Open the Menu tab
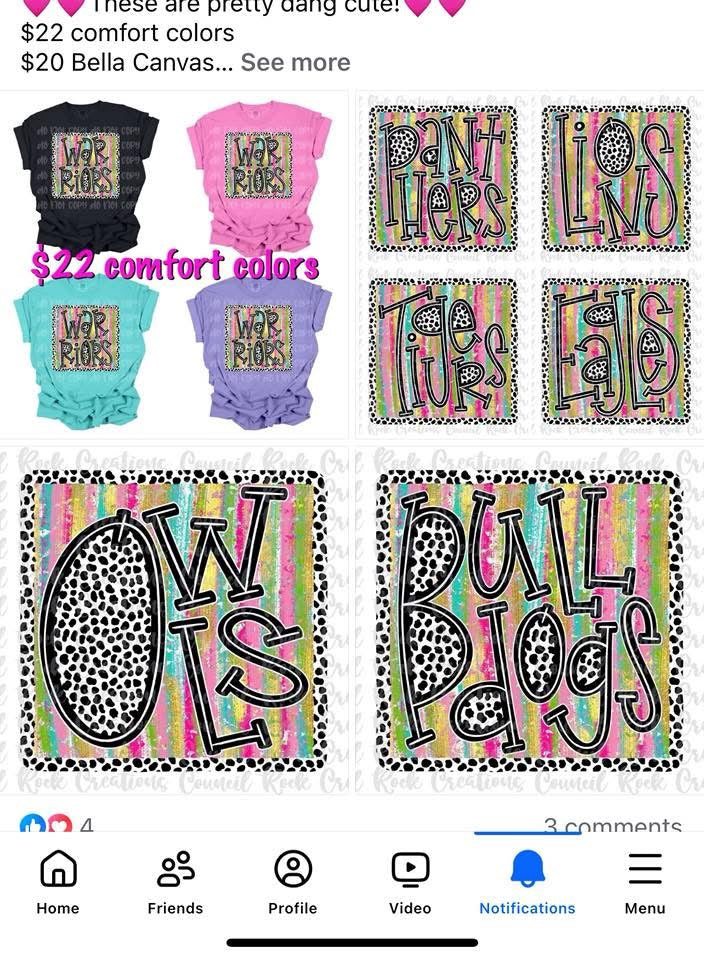 pyautogui.click(x=645, y=882)
